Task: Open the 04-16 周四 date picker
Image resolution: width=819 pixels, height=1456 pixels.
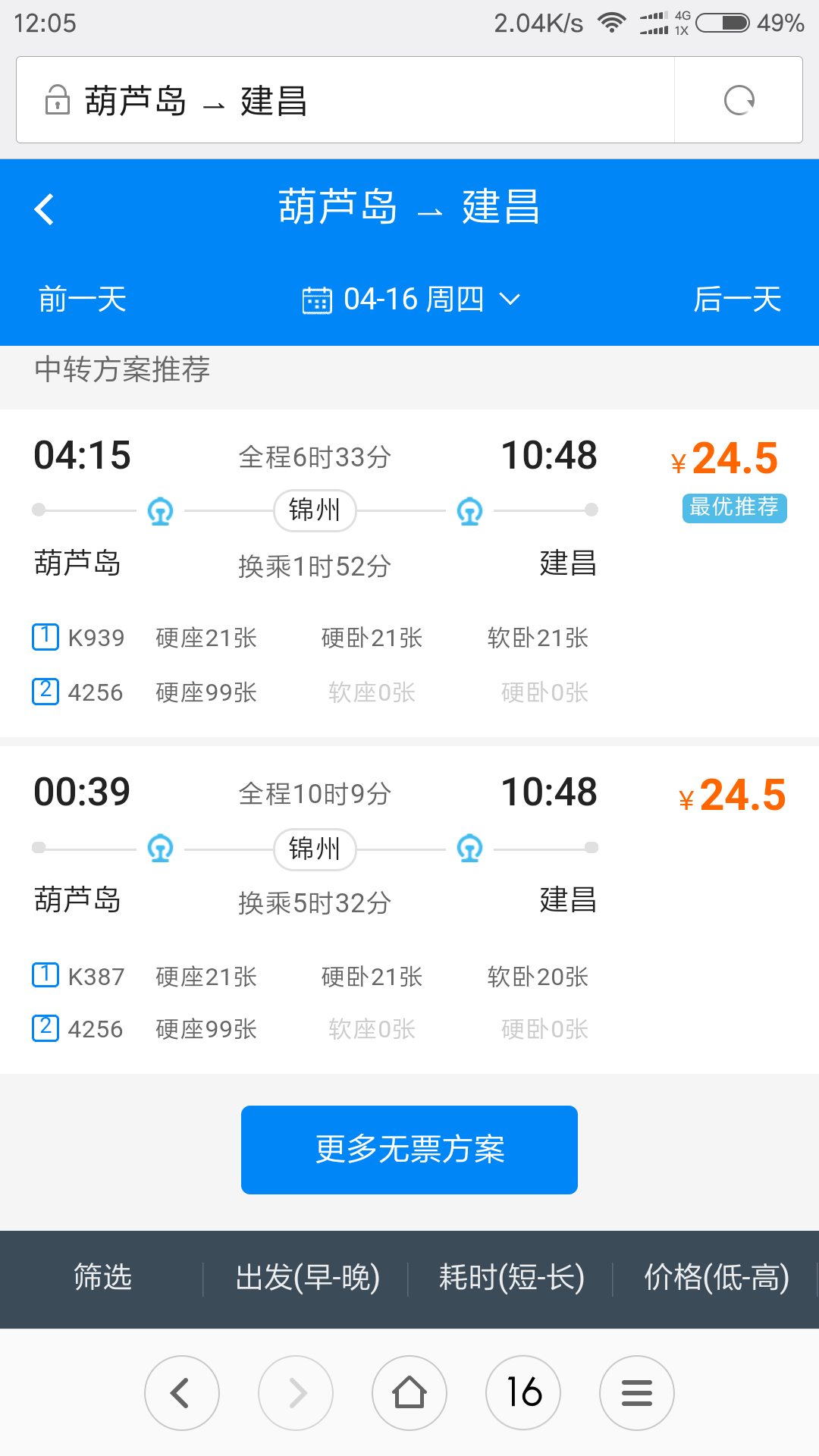Action: [412, 300]
